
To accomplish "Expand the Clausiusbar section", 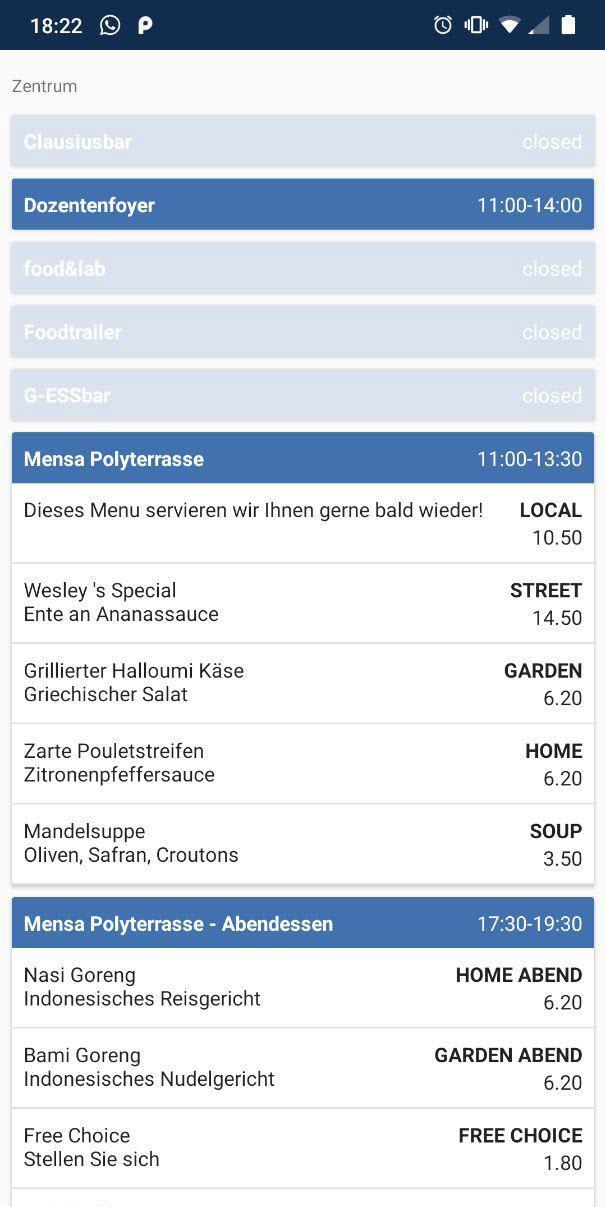I will (302, 141).
